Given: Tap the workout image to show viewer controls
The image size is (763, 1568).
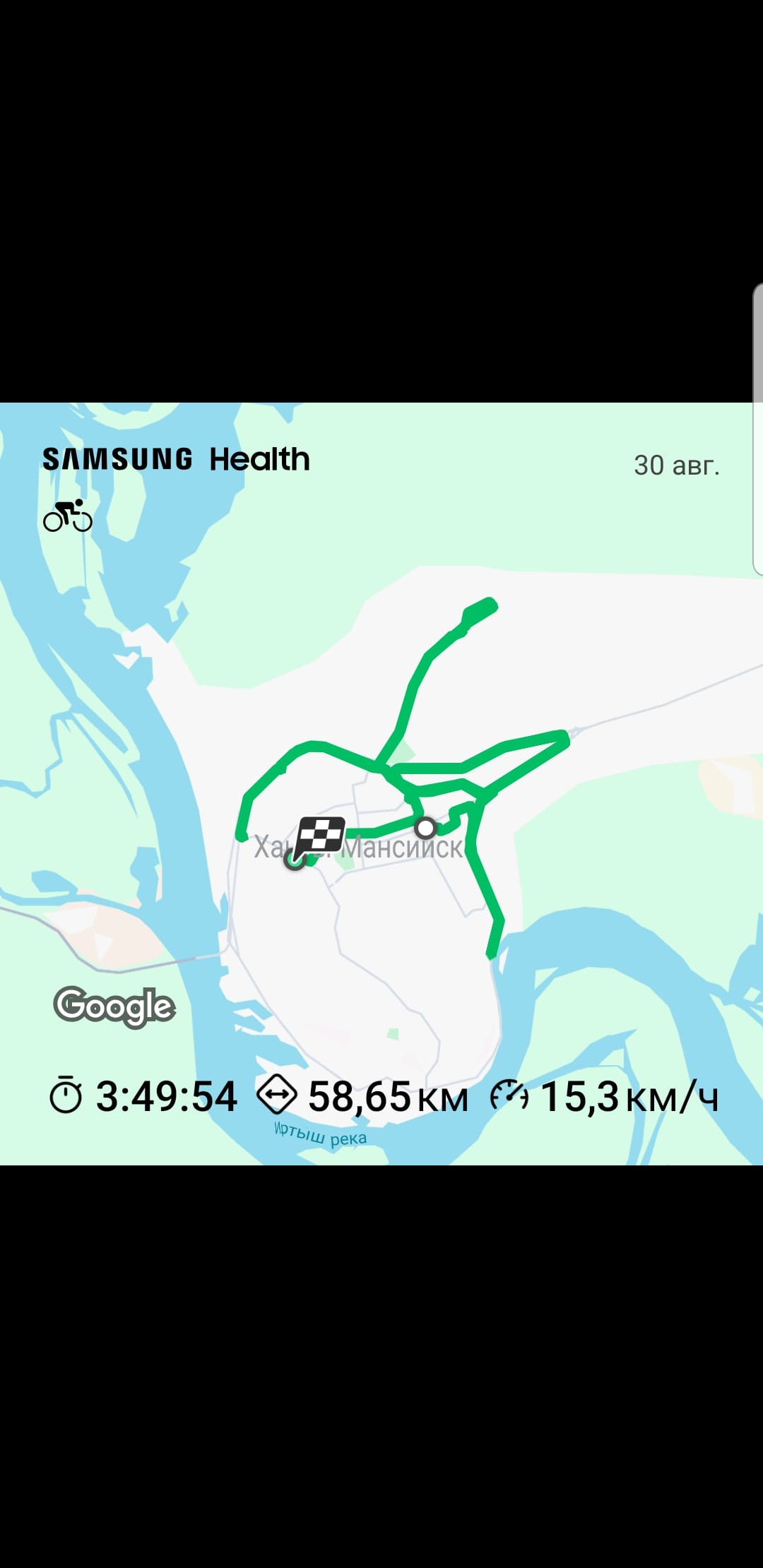Looking at the screenshot, I should click(381, 783).
